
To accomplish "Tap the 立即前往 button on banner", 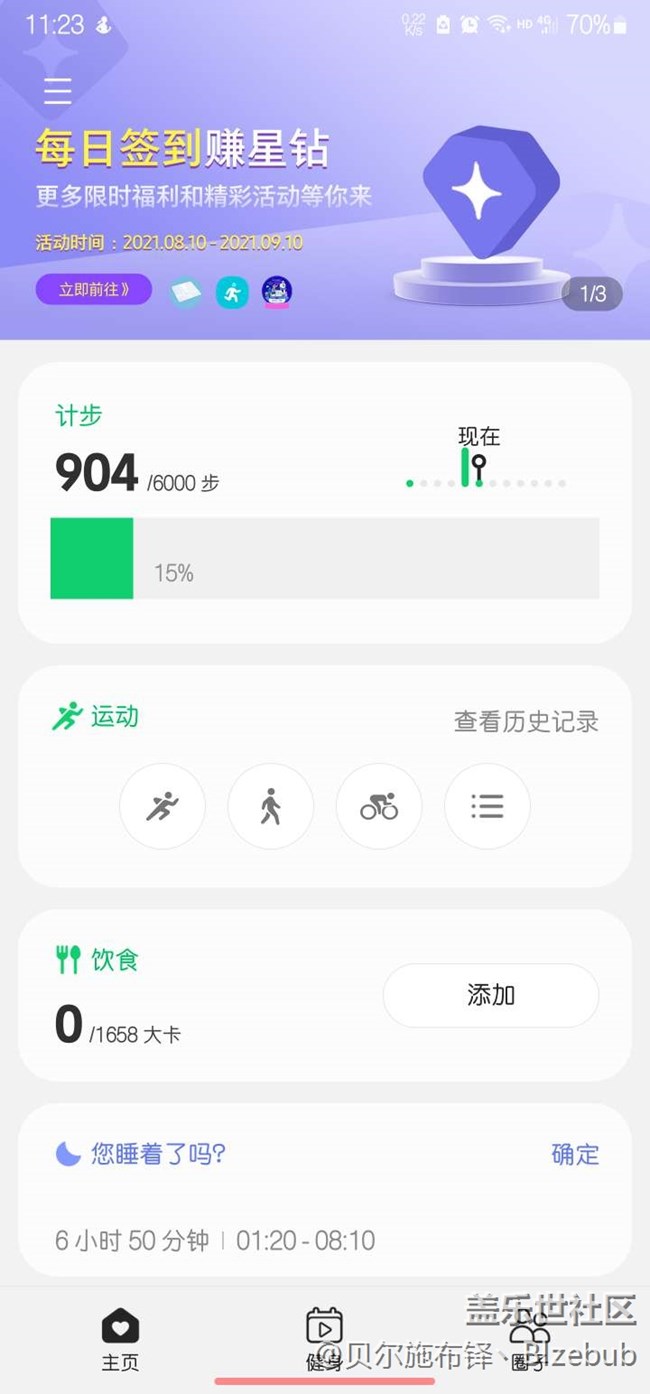I will click(94, 290).
